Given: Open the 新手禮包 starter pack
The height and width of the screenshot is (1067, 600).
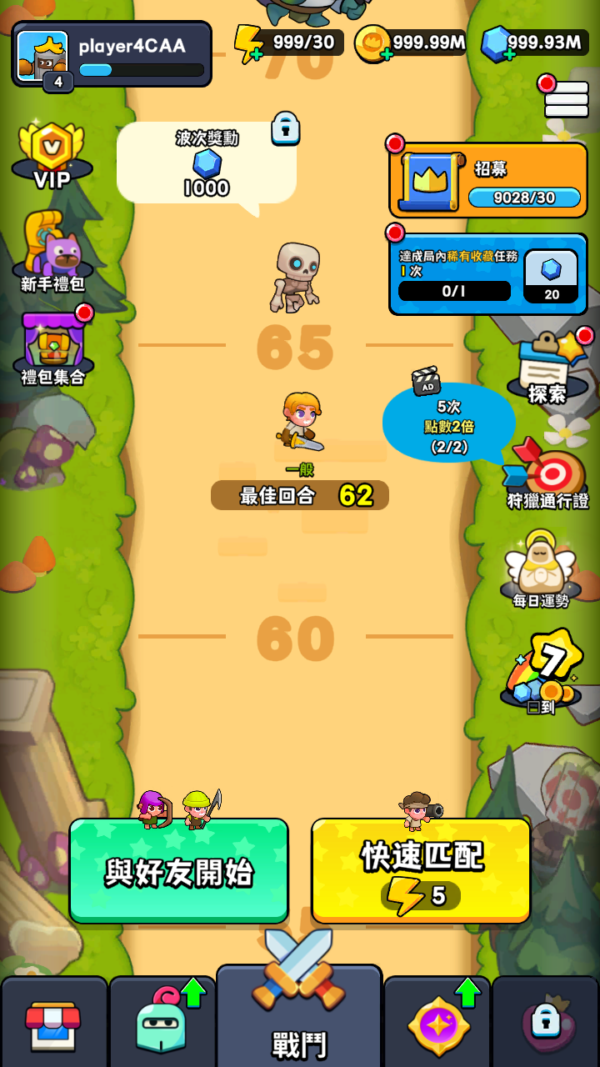Looking at the screenshot, I should pyautogui.click(x=52, y=252).
